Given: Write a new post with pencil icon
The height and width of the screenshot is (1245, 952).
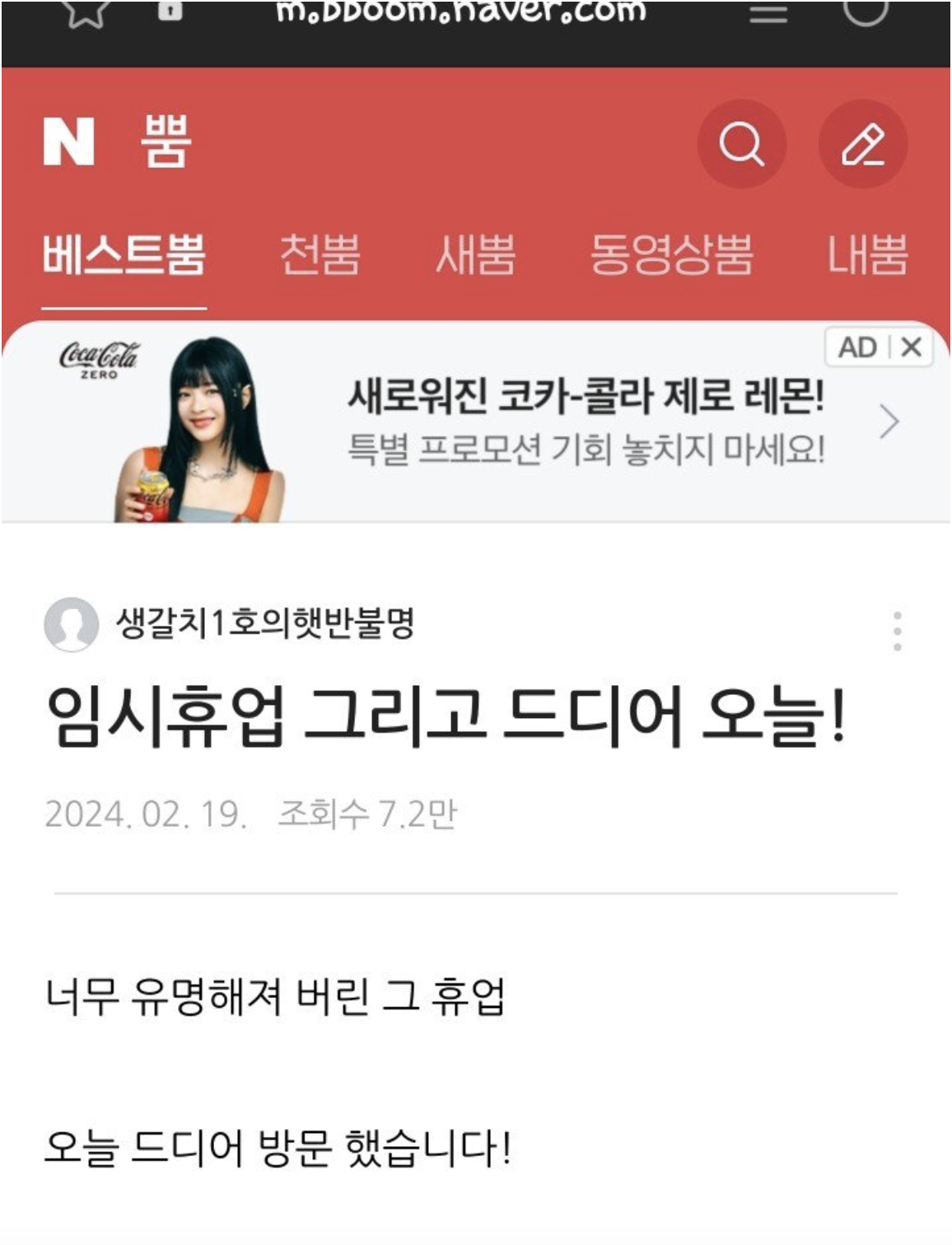Looking at the screenshot, I should point(862,144).
